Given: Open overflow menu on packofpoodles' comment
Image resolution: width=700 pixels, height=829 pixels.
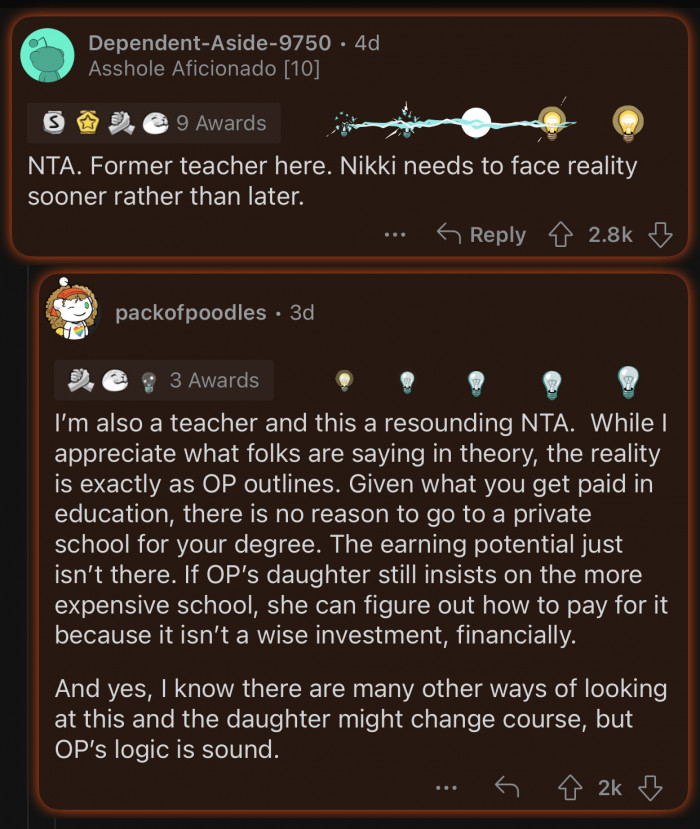Looking at the screenshot, I should coord(447,788).
